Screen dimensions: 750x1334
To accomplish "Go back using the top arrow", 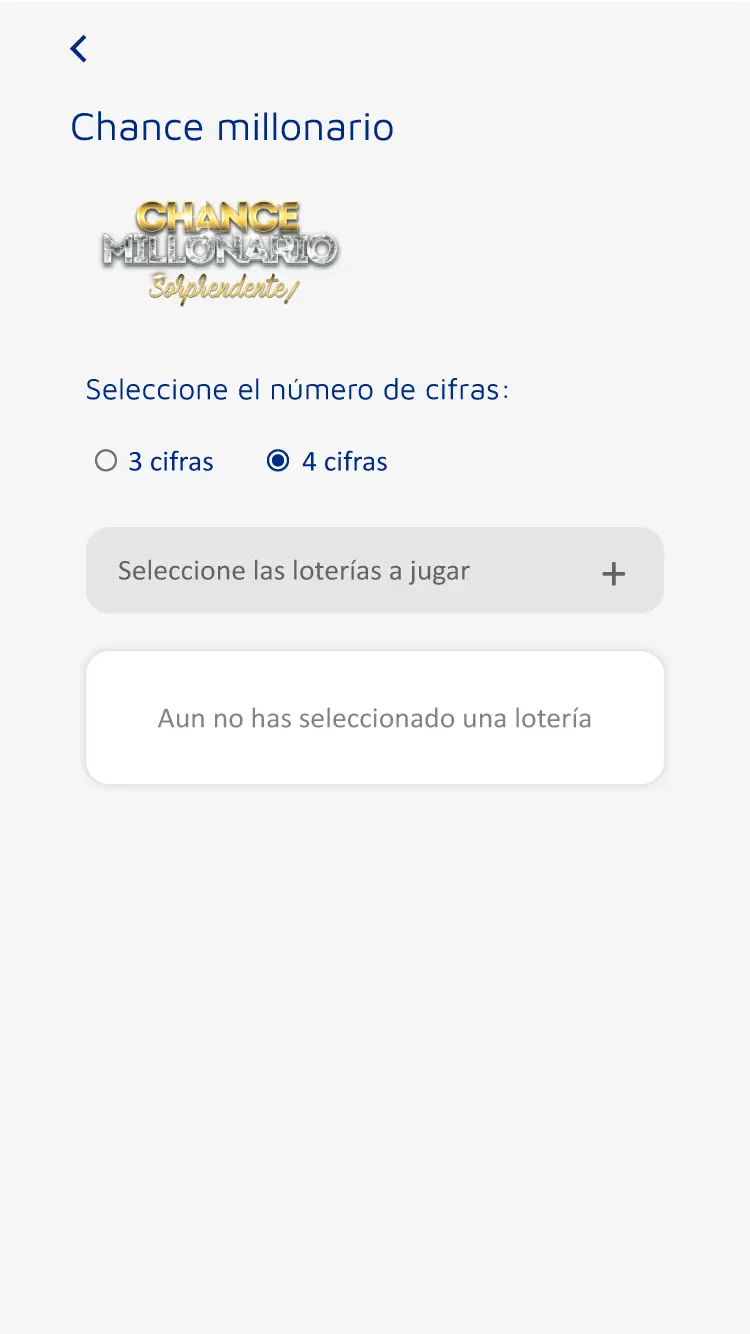I will 78,49.
